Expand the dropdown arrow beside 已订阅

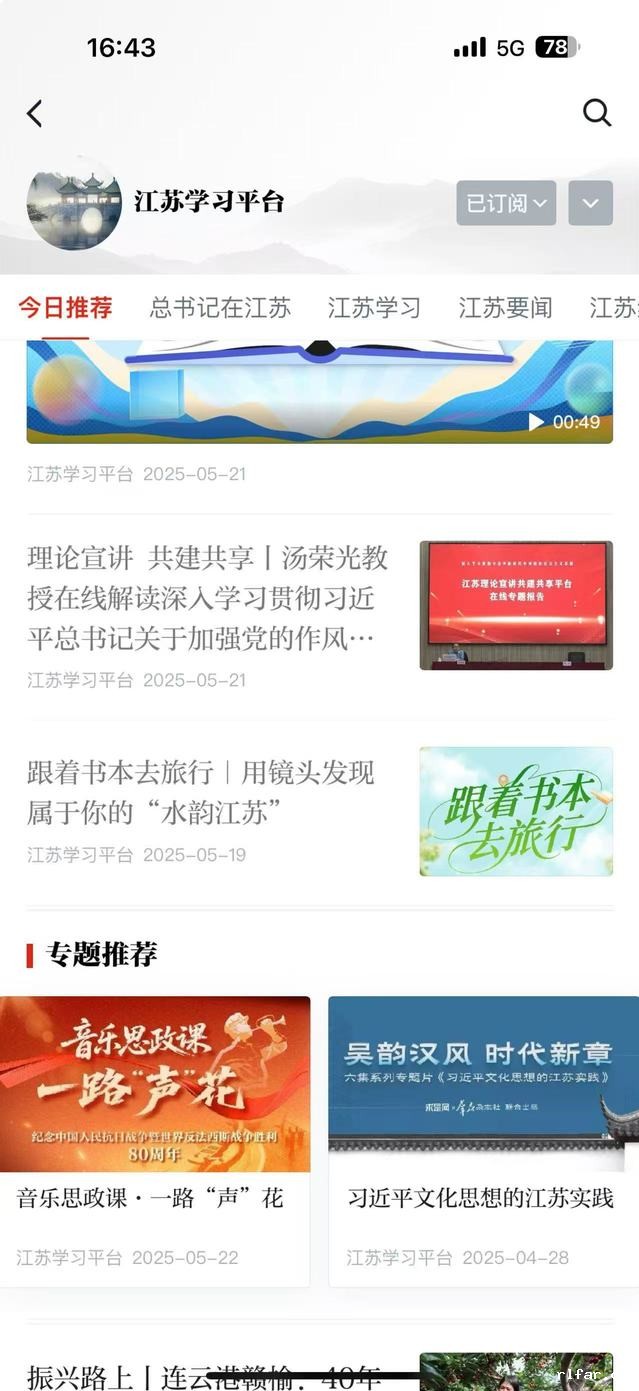point(590,203)
